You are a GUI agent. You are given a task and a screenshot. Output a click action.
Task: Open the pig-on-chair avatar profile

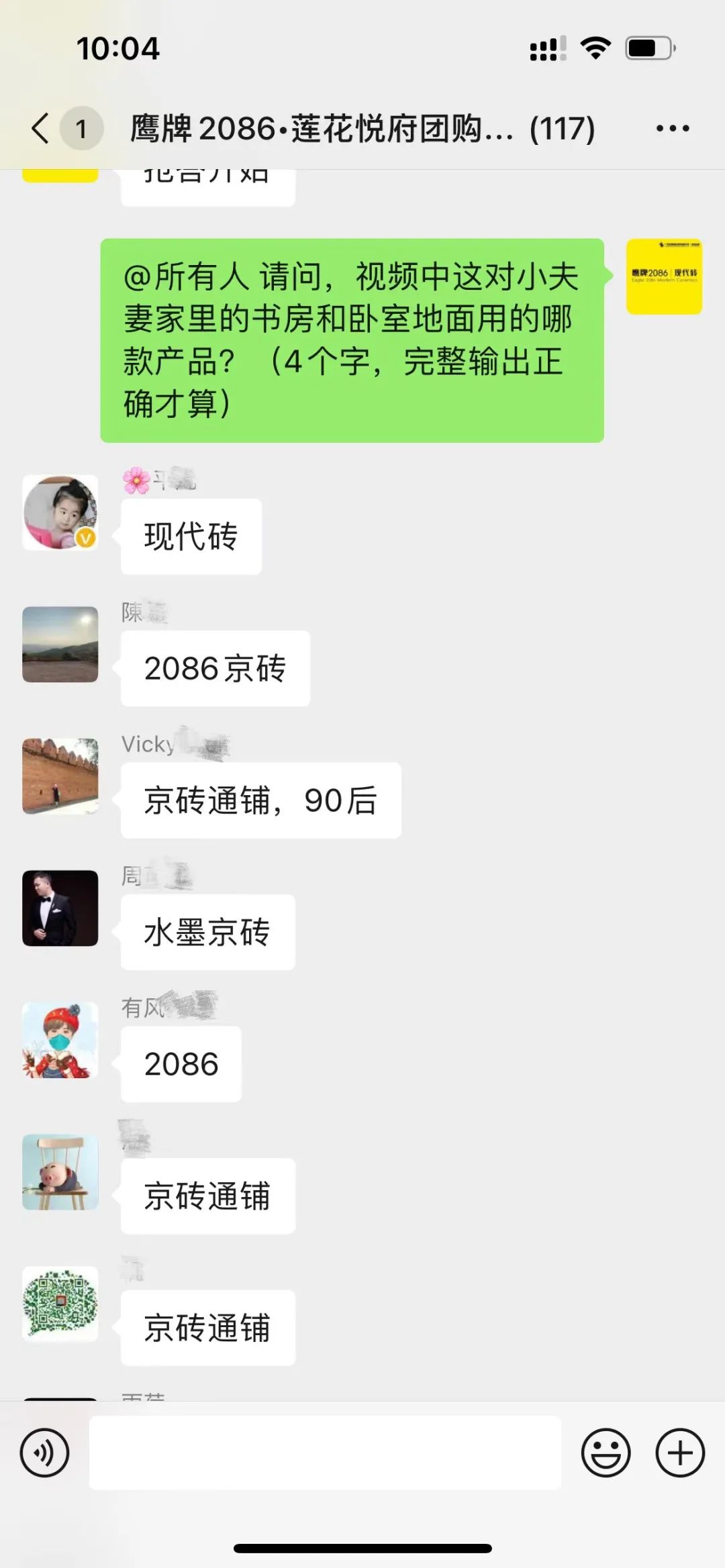point(60,1172)
